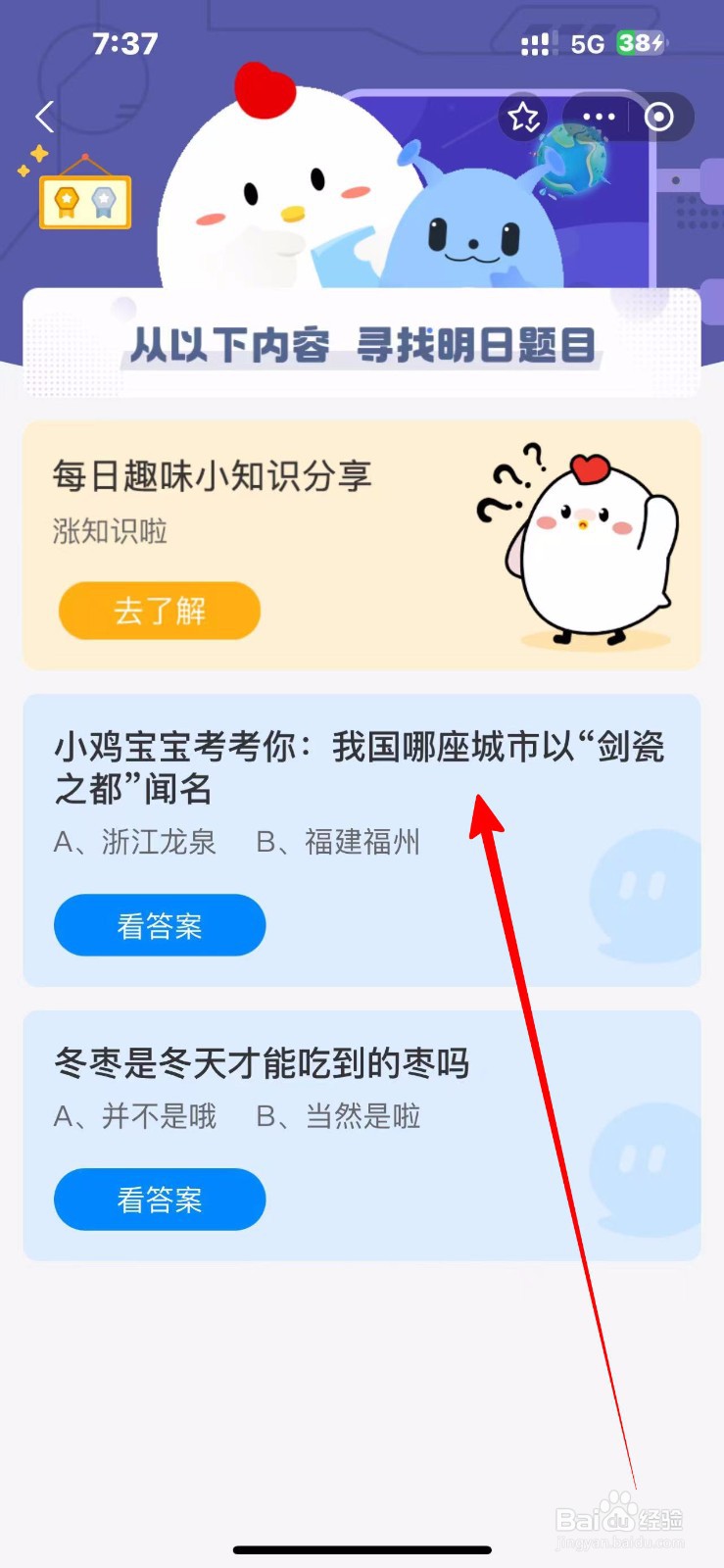The height and width of the screenshot is (1568, 724).
Task: Tap the back arrow at the top left
Action: pos(43,117)
